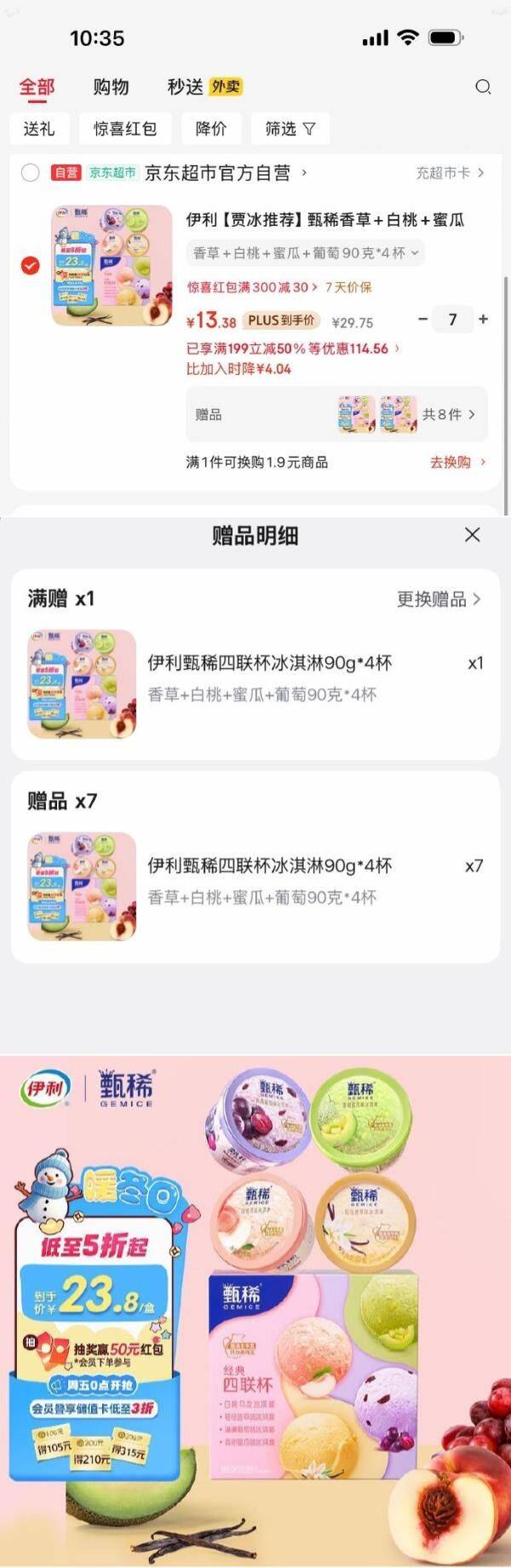The width and height of the screenshot is (511, 1568).
Task: Expand the 香草+白桃+蜜瓜+葡萄 spec dropdown
Action: 305,253
